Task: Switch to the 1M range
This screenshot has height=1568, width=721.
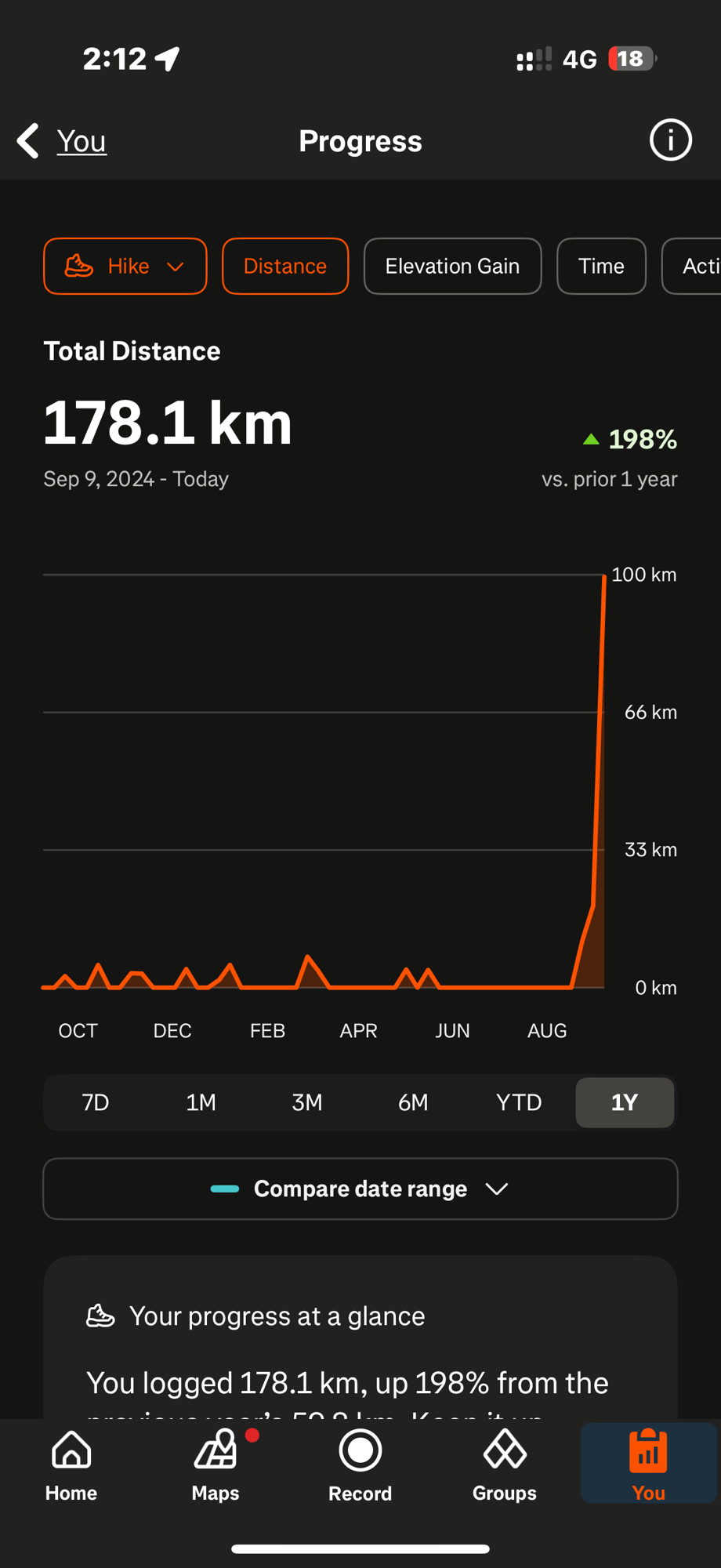Action: (201, 1102)
